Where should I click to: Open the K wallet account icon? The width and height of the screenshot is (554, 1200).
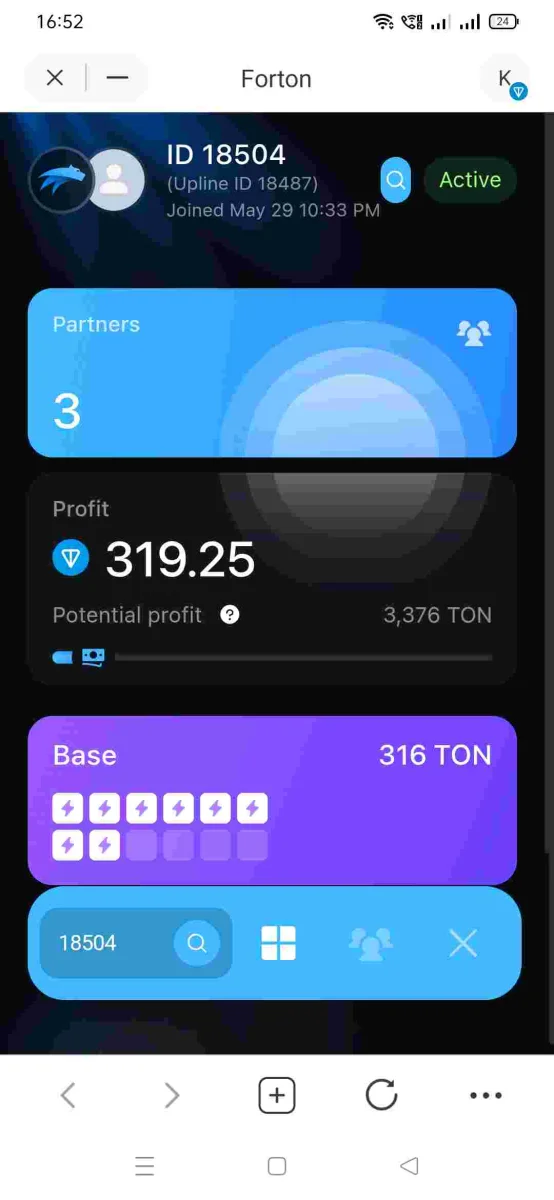(506, 79)
